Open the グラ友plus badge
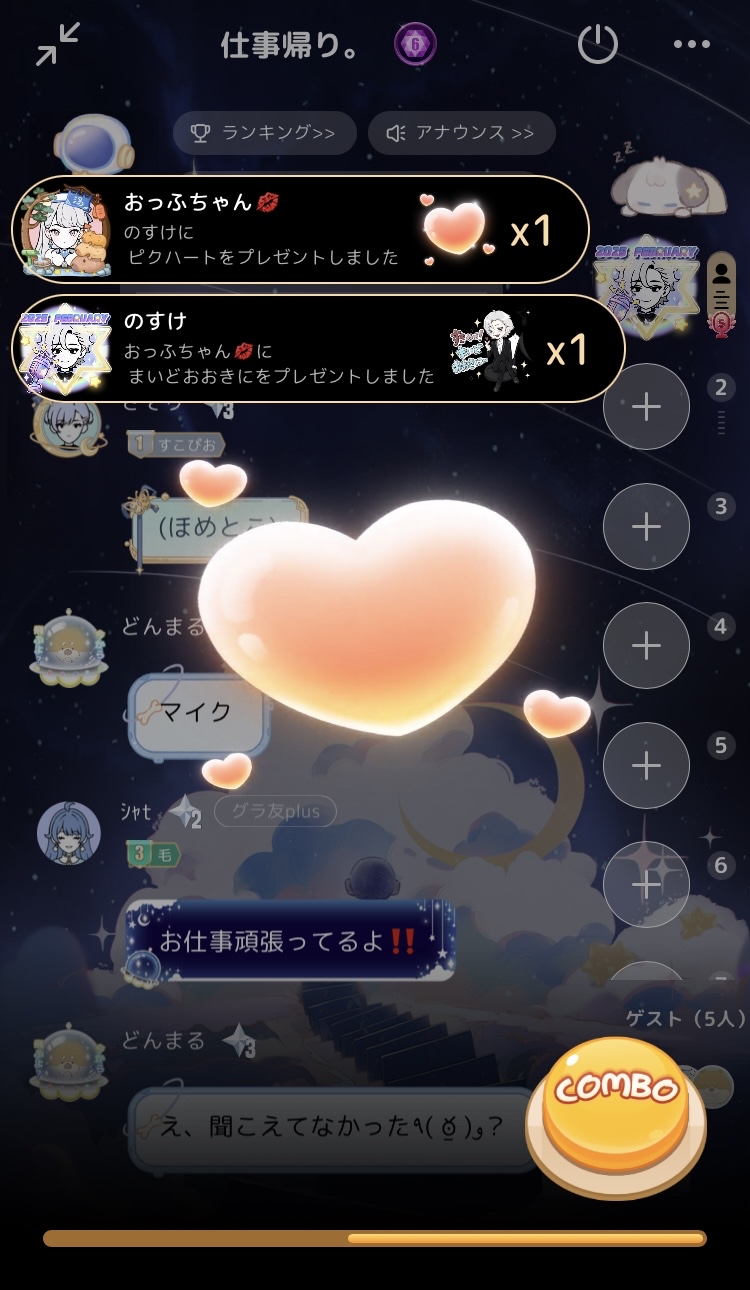The image size is (750, 1290). point(275,811)
